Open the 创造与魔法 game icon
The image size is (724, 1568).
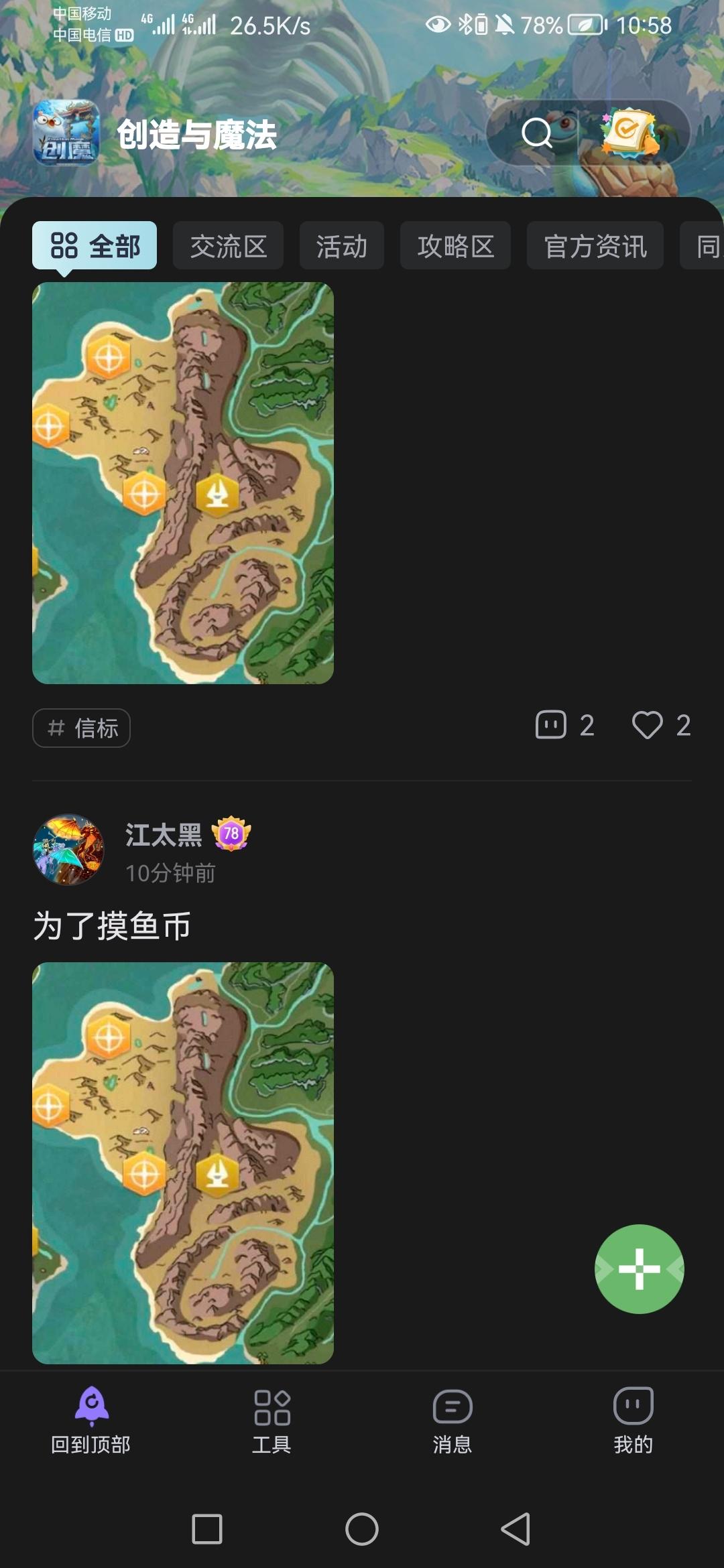click(66, 133)
